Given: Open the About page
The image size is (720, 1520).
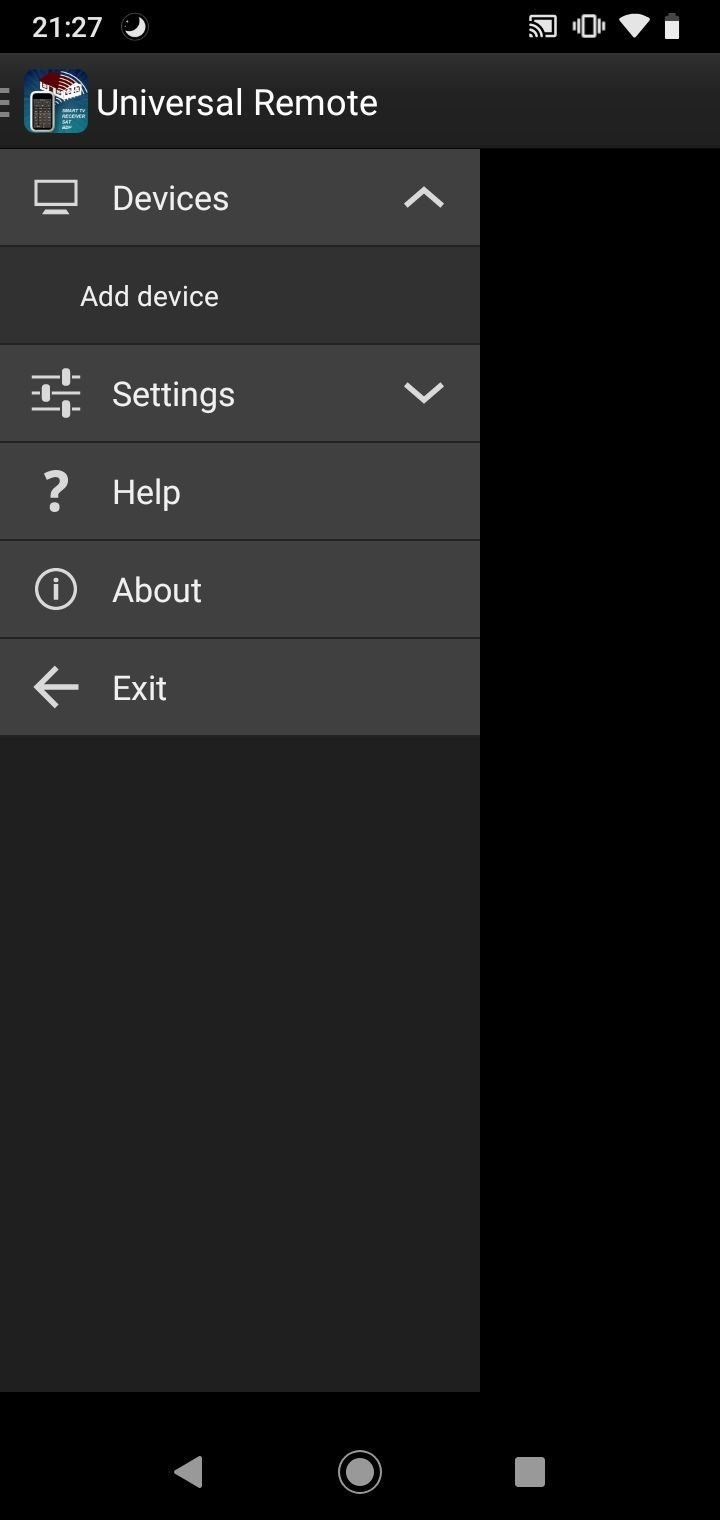Looking at the screenshot, I should pos(240,590).
